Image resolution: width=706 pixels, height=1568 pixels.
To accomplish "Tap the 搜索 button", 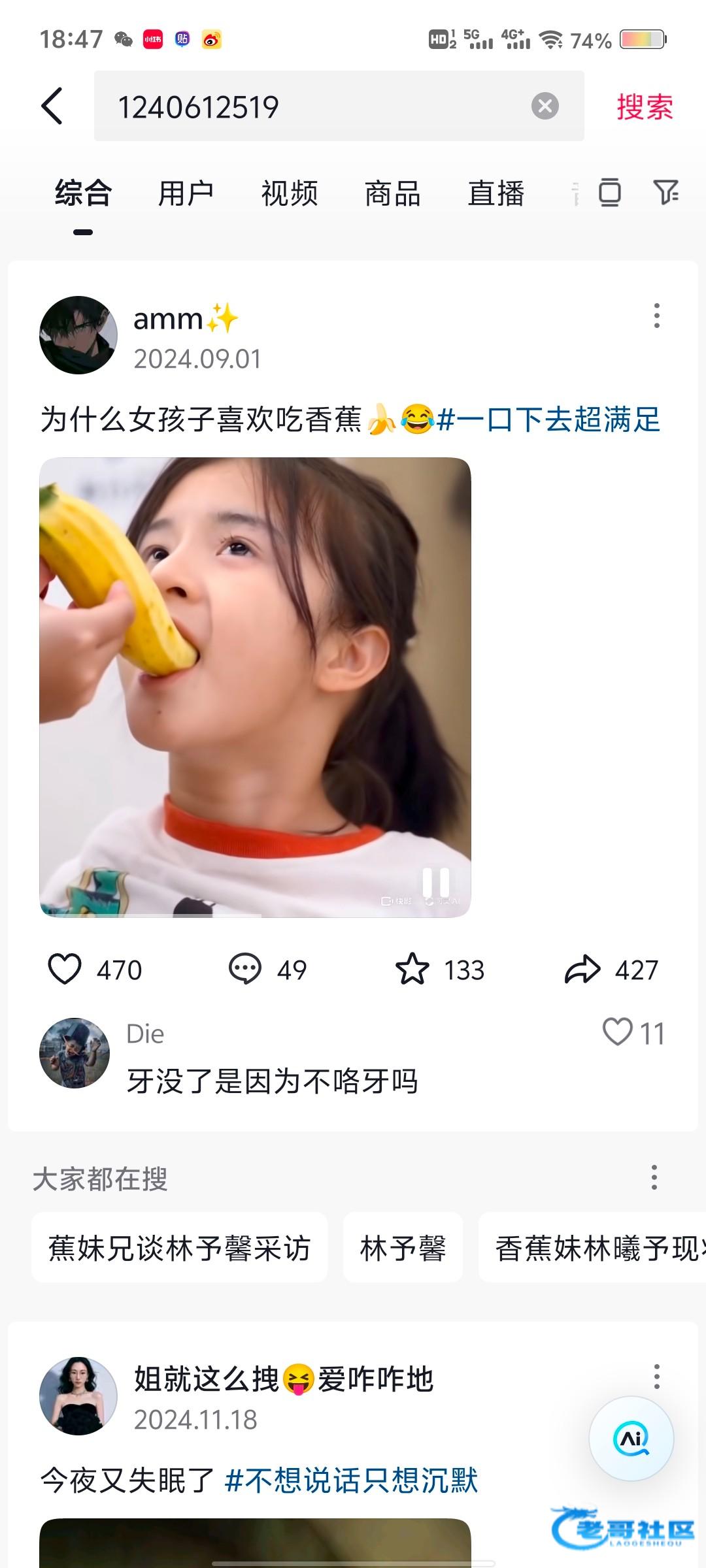I will tap(645, 106).
